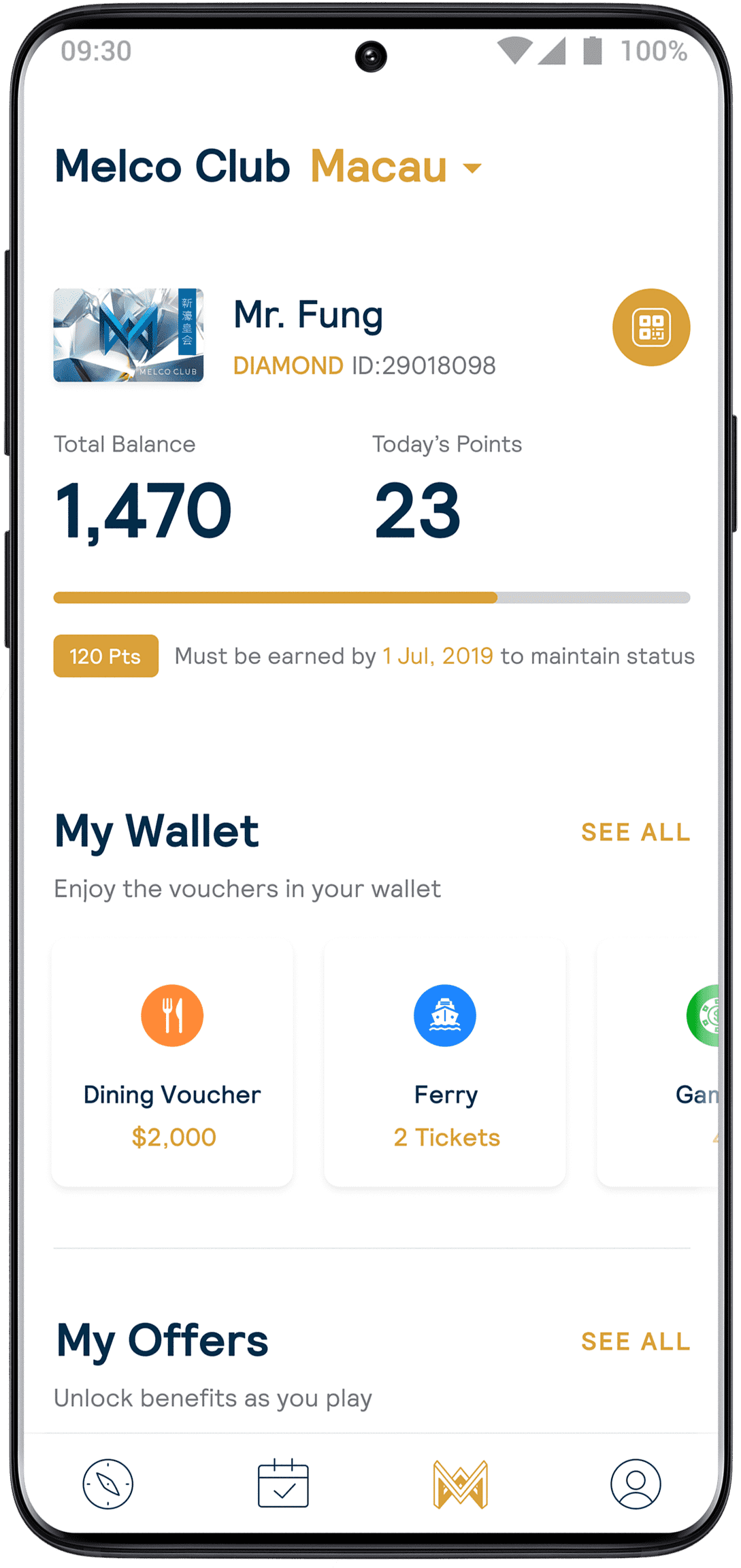Open the Macau location dropdown

(396, 167)
